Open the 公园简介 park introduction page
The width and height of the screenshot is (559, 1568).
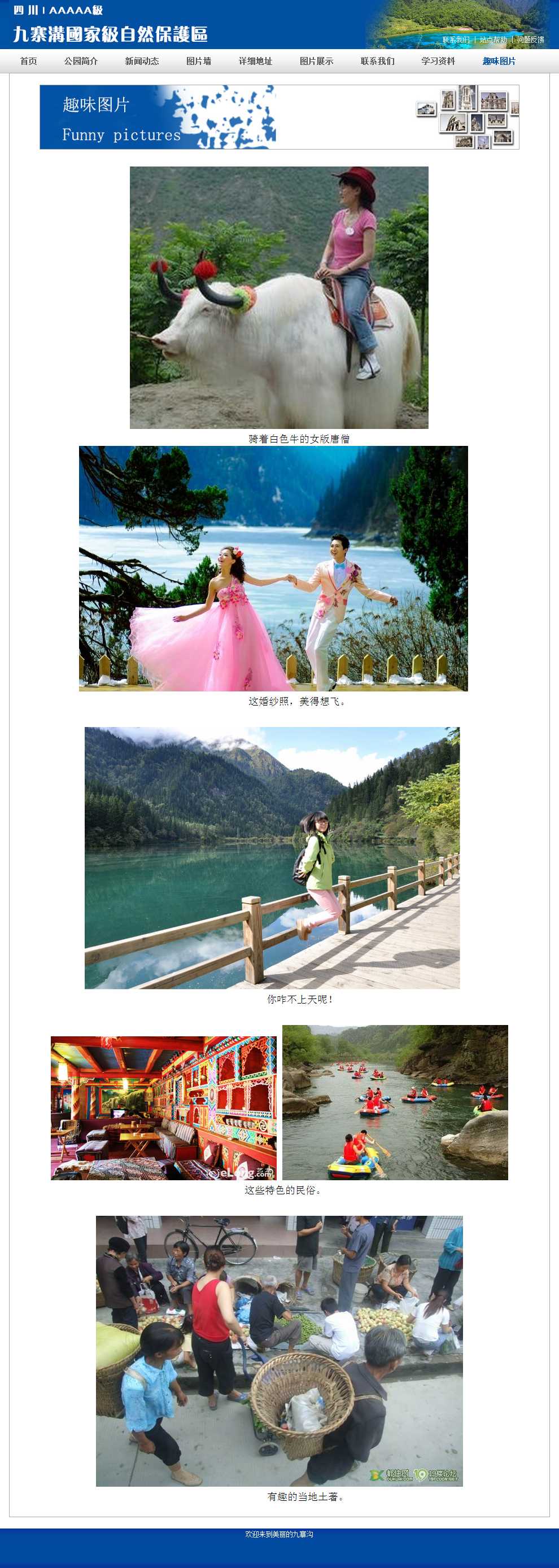(81, 61)
